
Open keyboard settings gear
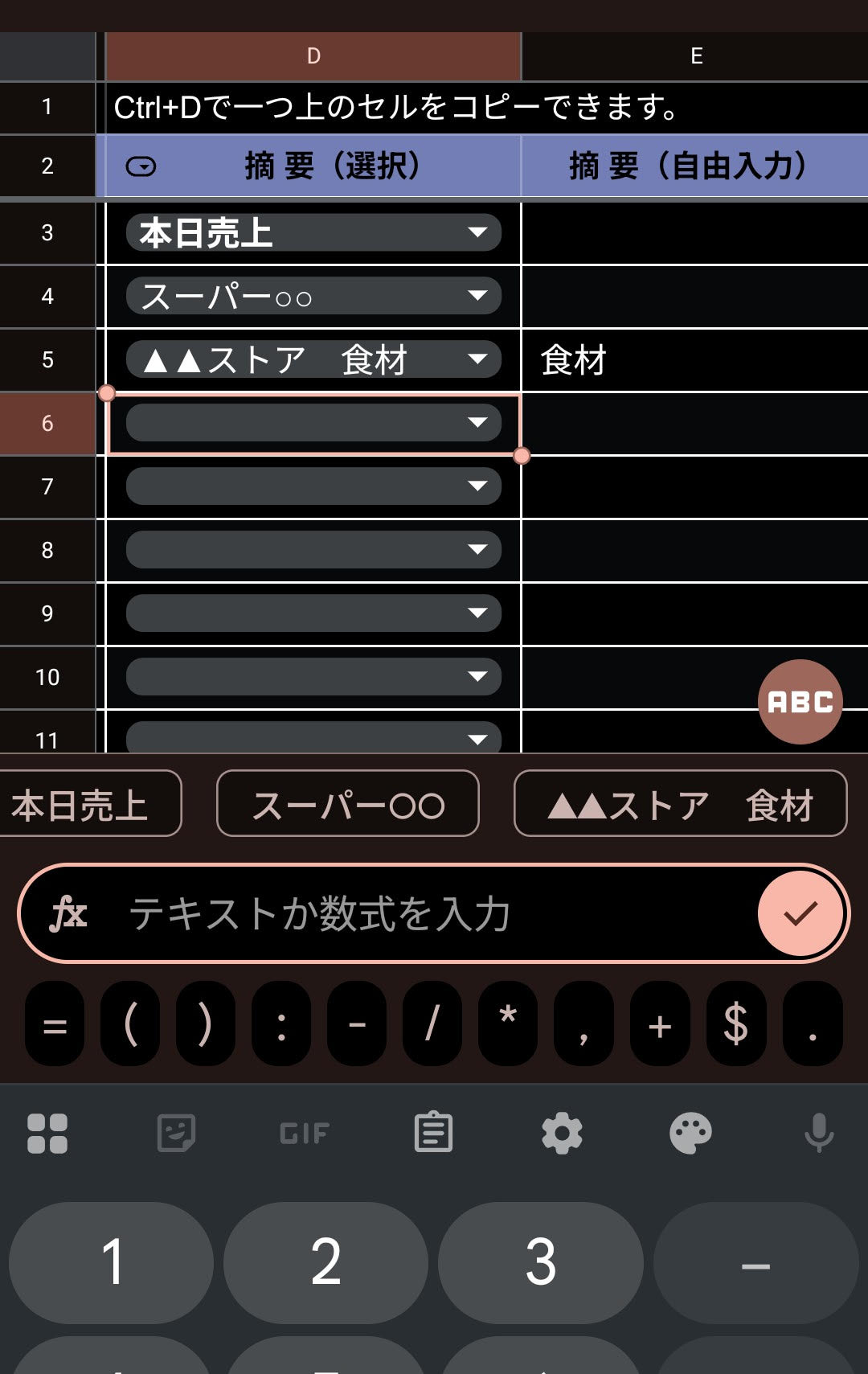pos(562,1134)
